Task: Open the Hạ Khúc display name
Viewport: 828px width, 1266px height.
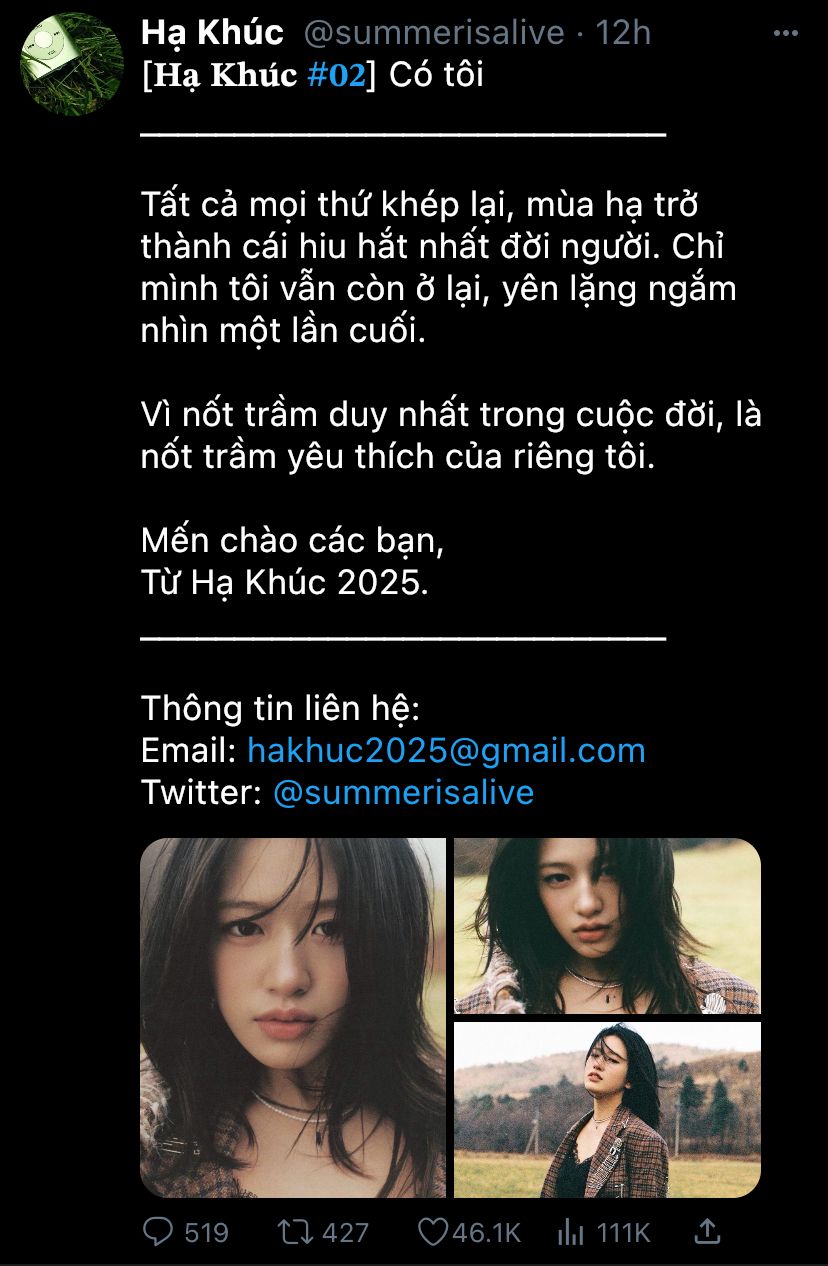Action: pyautogui.click(x=212, y=33)
